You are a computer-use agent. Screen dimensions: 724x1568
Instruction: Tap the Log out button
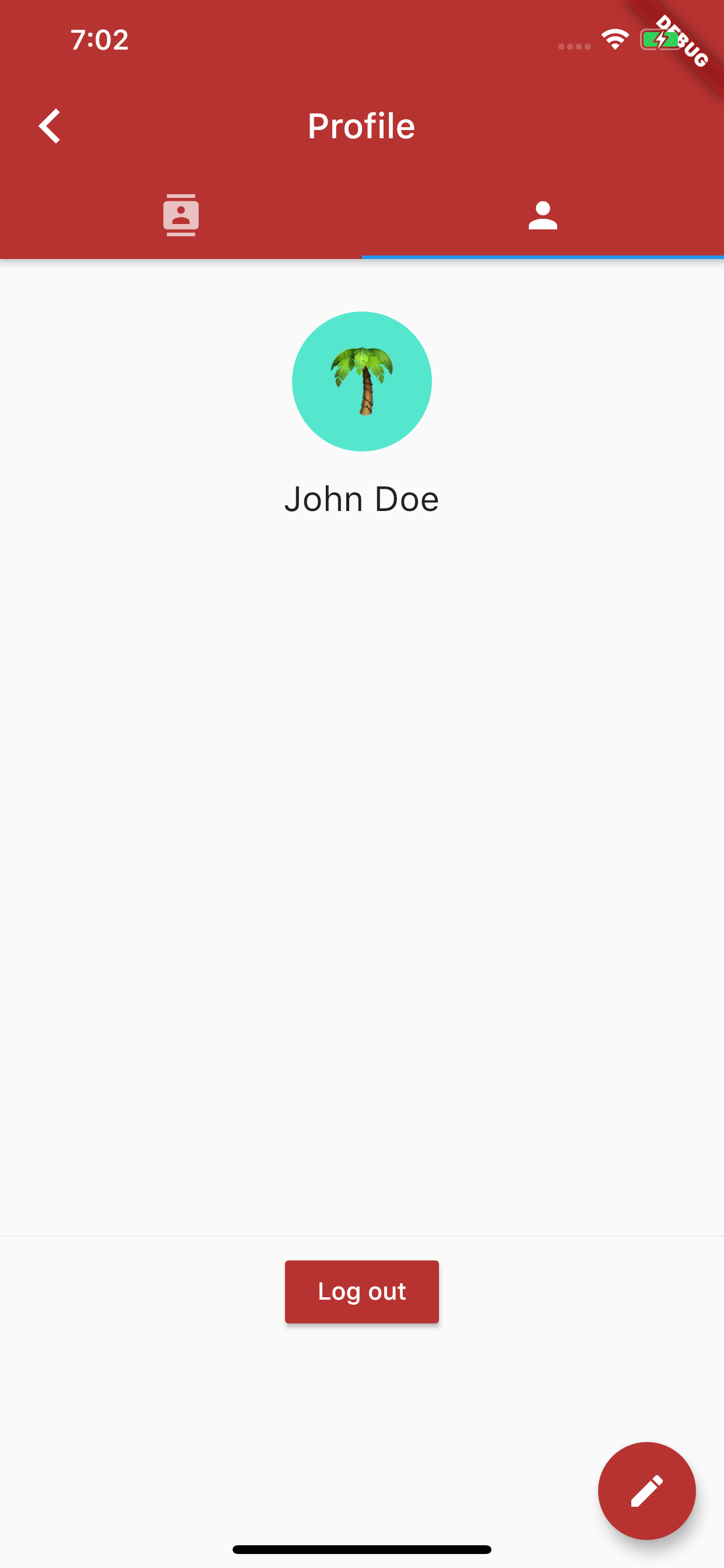click(361, 1291)
